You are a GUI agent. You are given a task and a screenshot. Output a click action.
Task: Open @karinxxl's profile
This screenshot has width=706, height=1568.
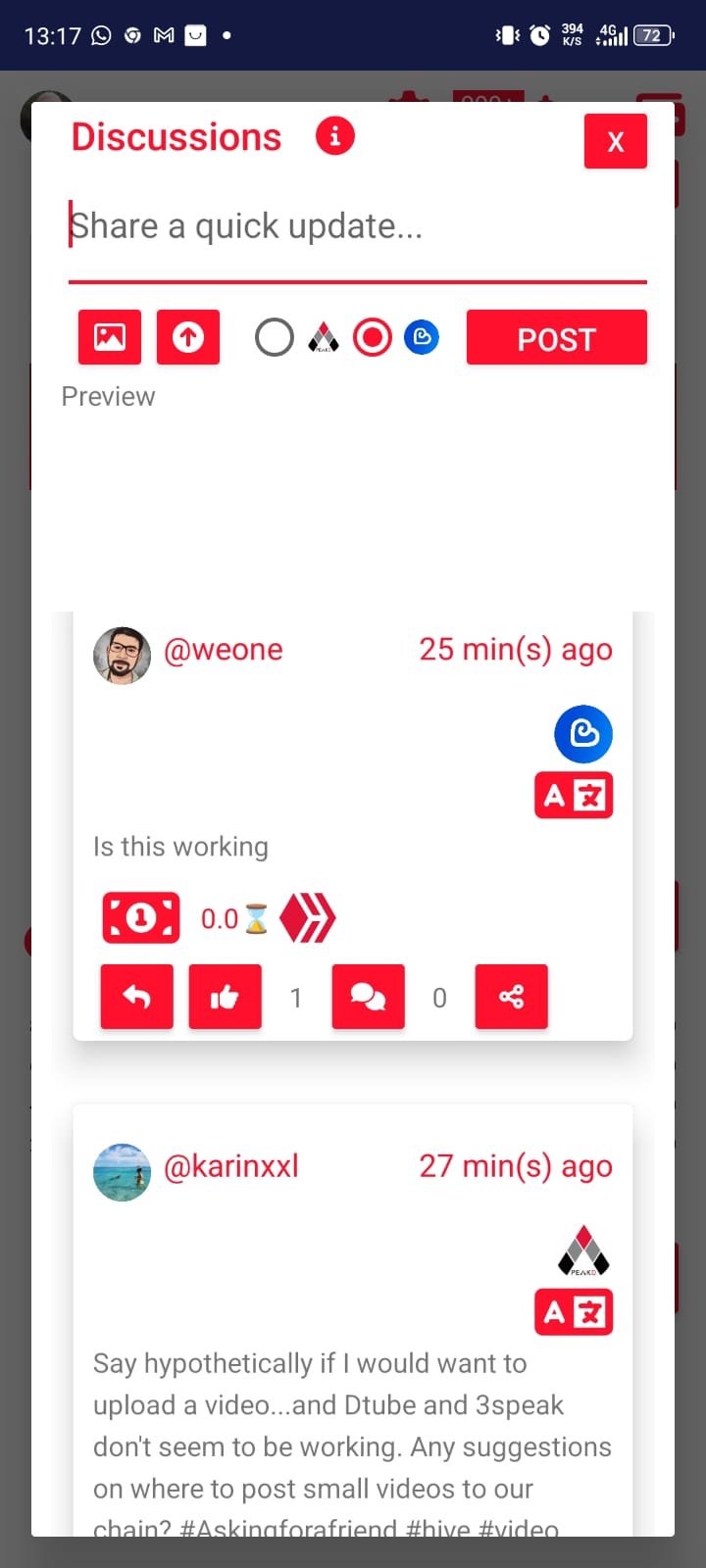coord(230,1166)
